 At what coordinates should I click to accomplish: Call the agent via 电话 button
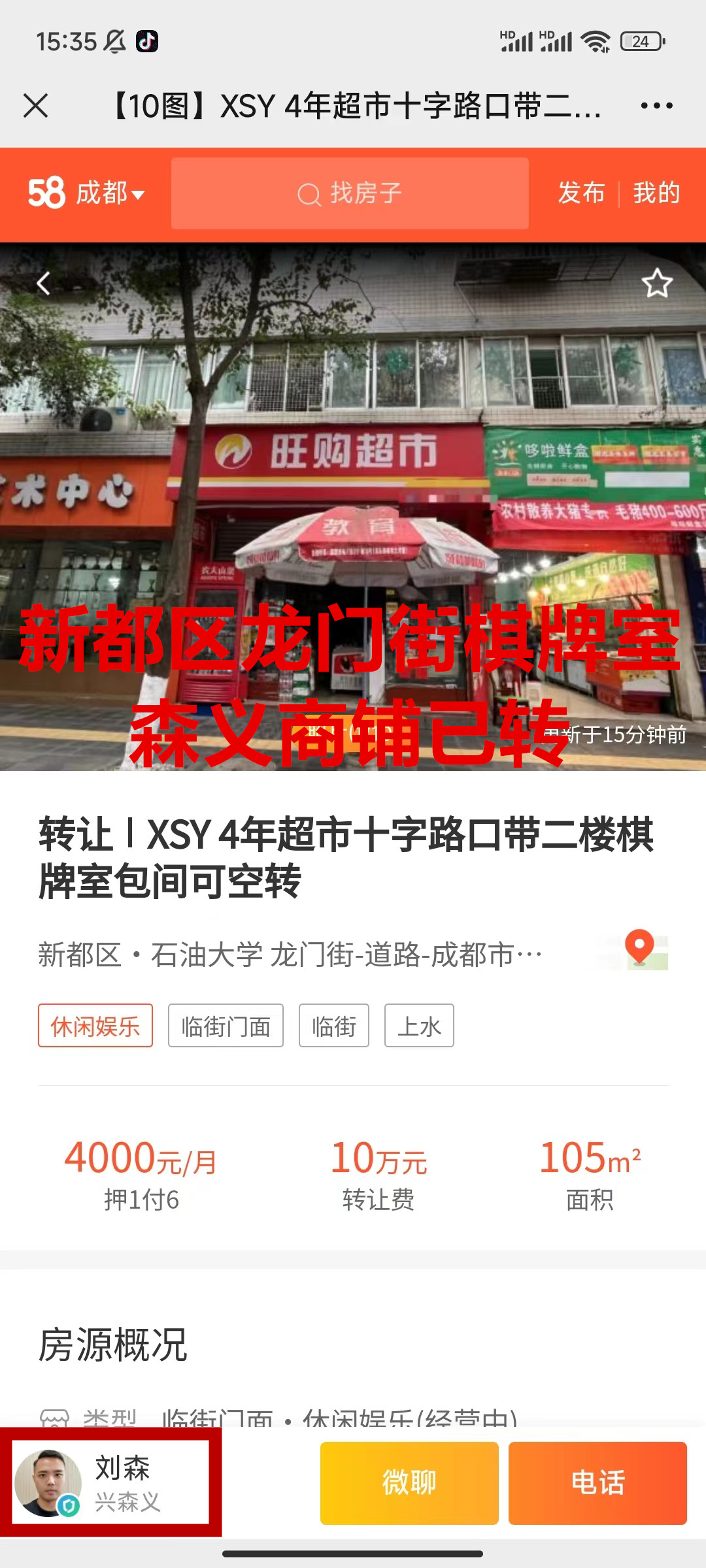(x=597, y=1483)
